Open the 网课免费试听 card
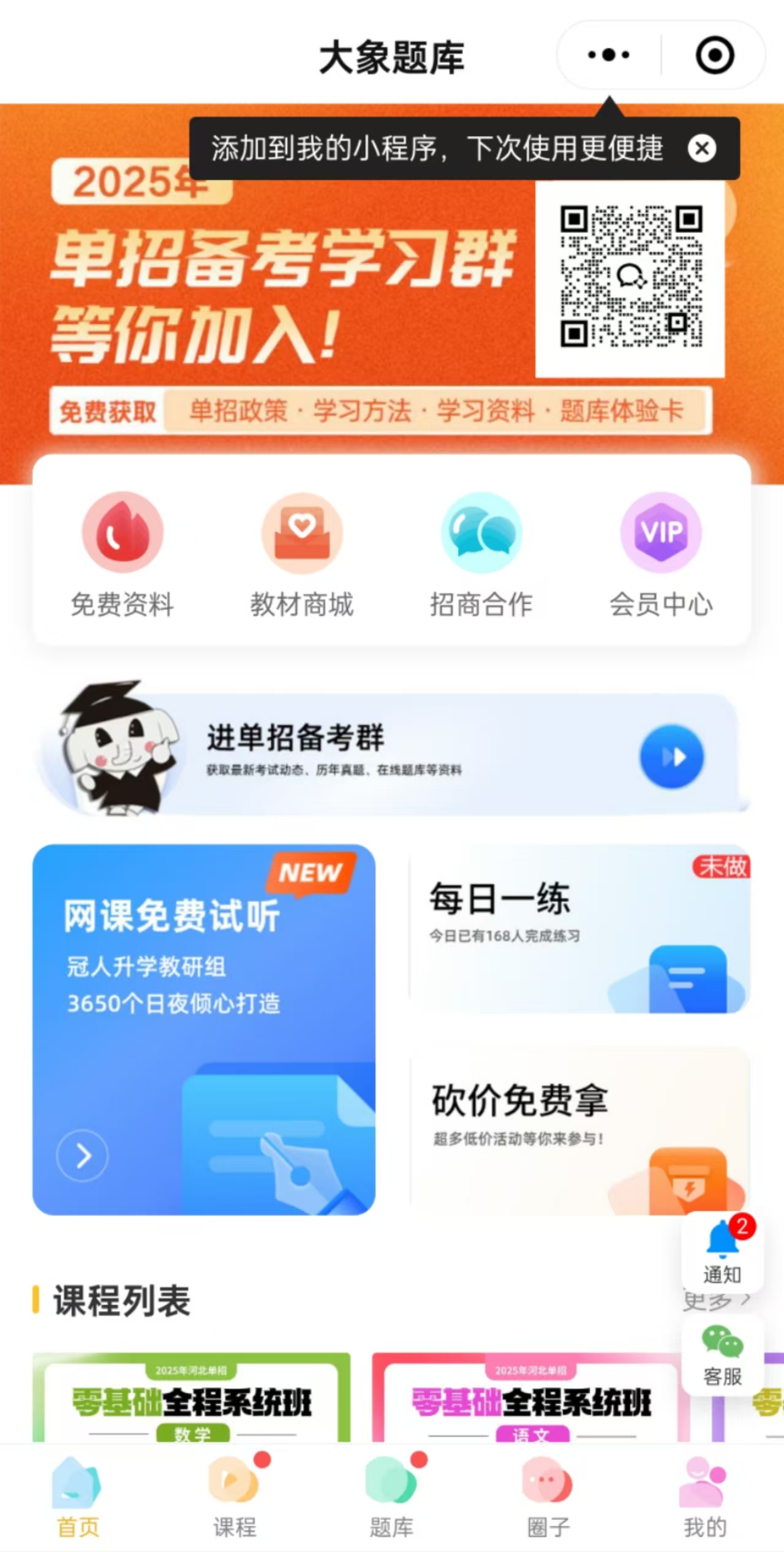784x1552 pixels. point(204,1029)
